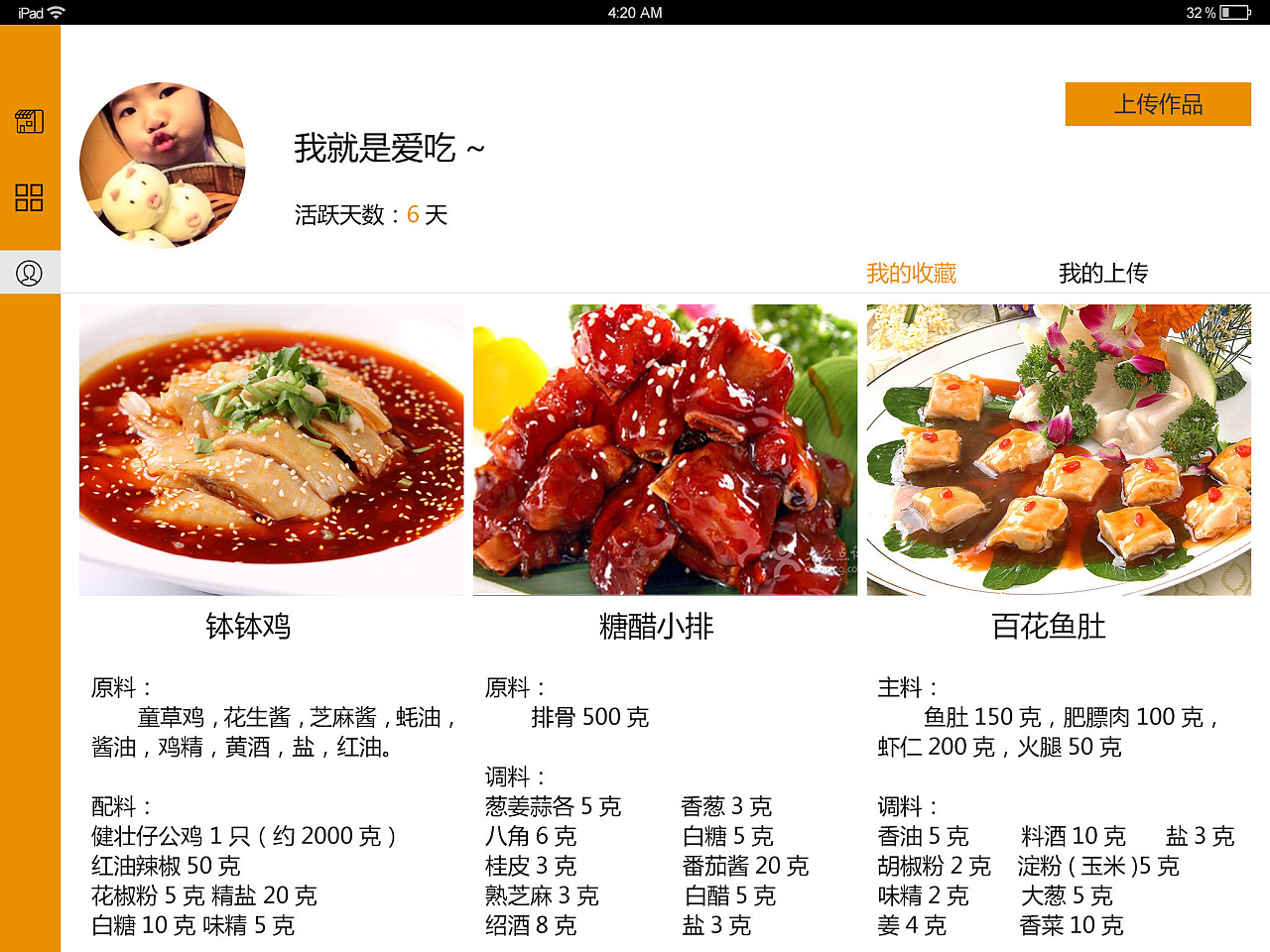
Task: Open the store icon in the sidebar
Action: pyautogui.click(x=30, y=121)
